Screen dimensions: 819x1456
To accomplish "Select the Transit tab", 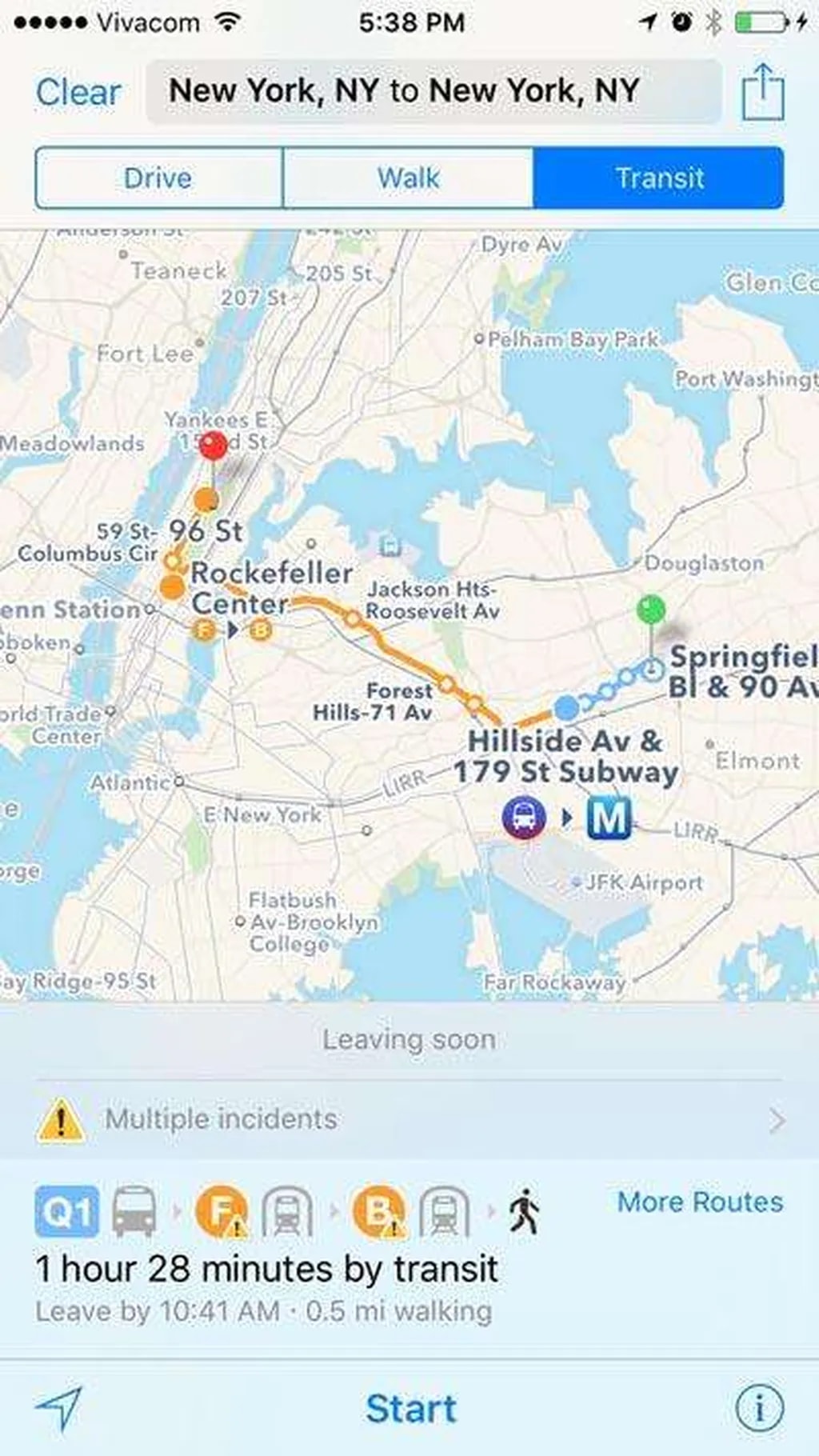I will (658, 178).
